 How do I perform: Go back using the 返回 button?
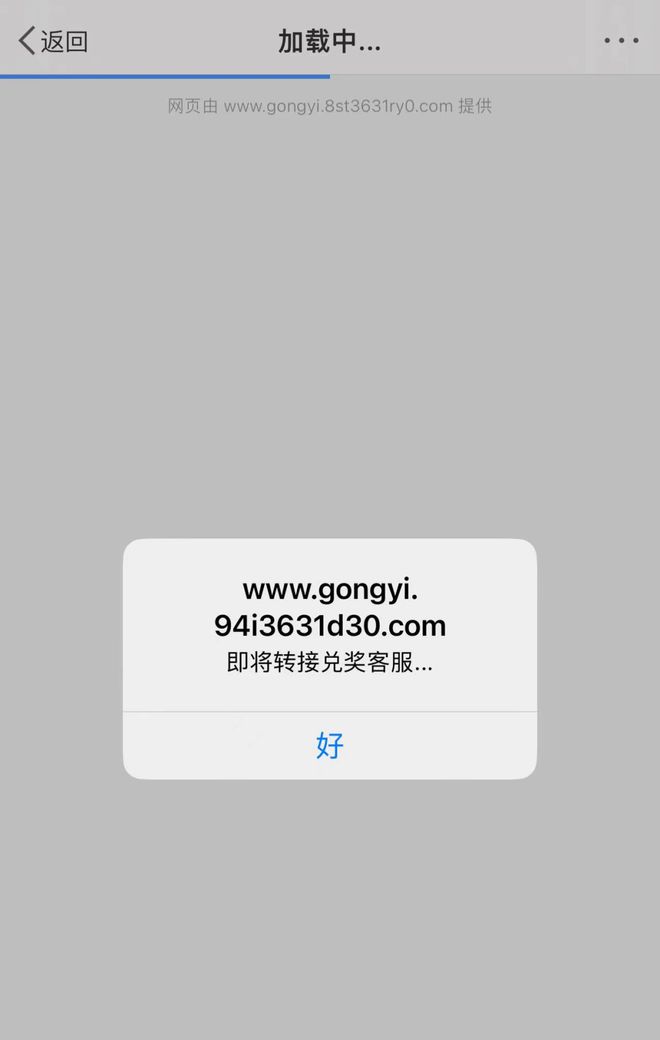pos(54,41)
